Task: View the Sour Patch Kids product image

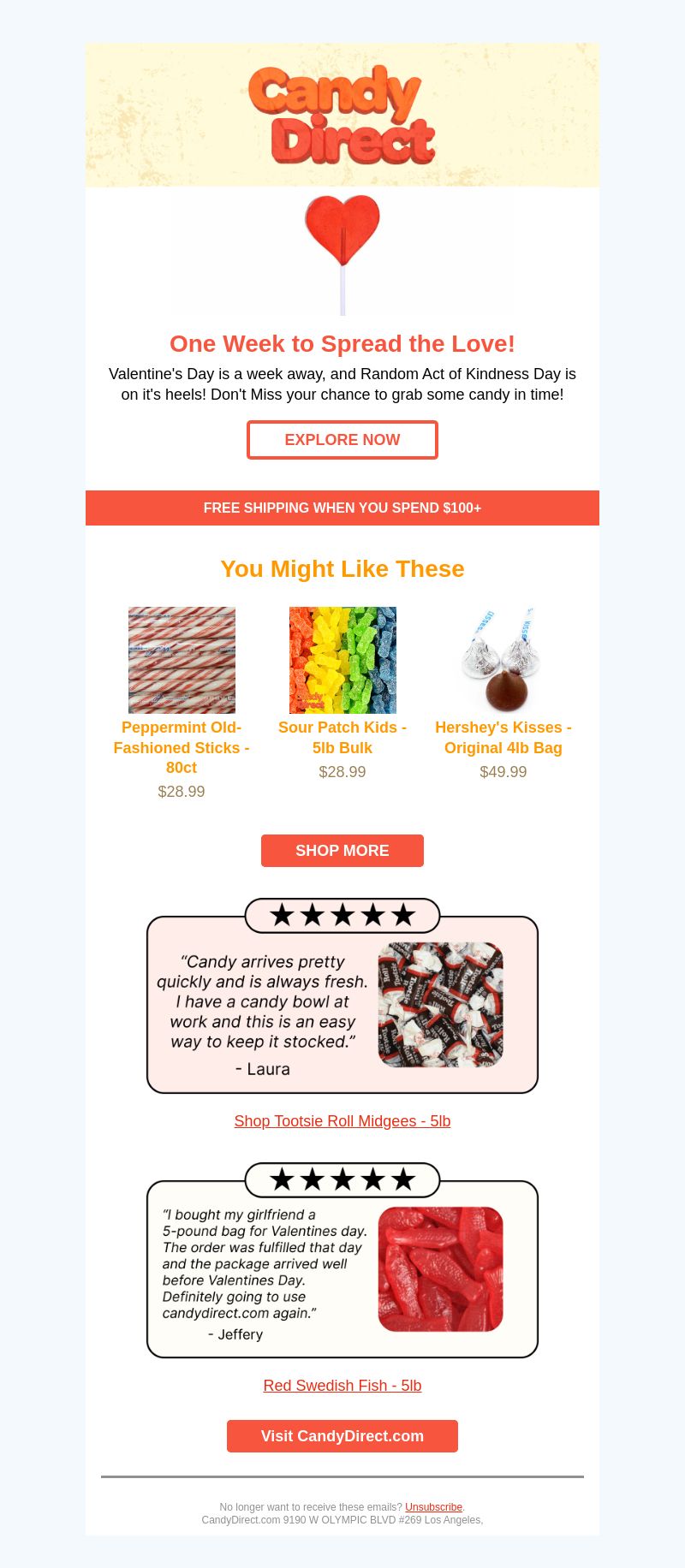Action: (x=342, y=660)
